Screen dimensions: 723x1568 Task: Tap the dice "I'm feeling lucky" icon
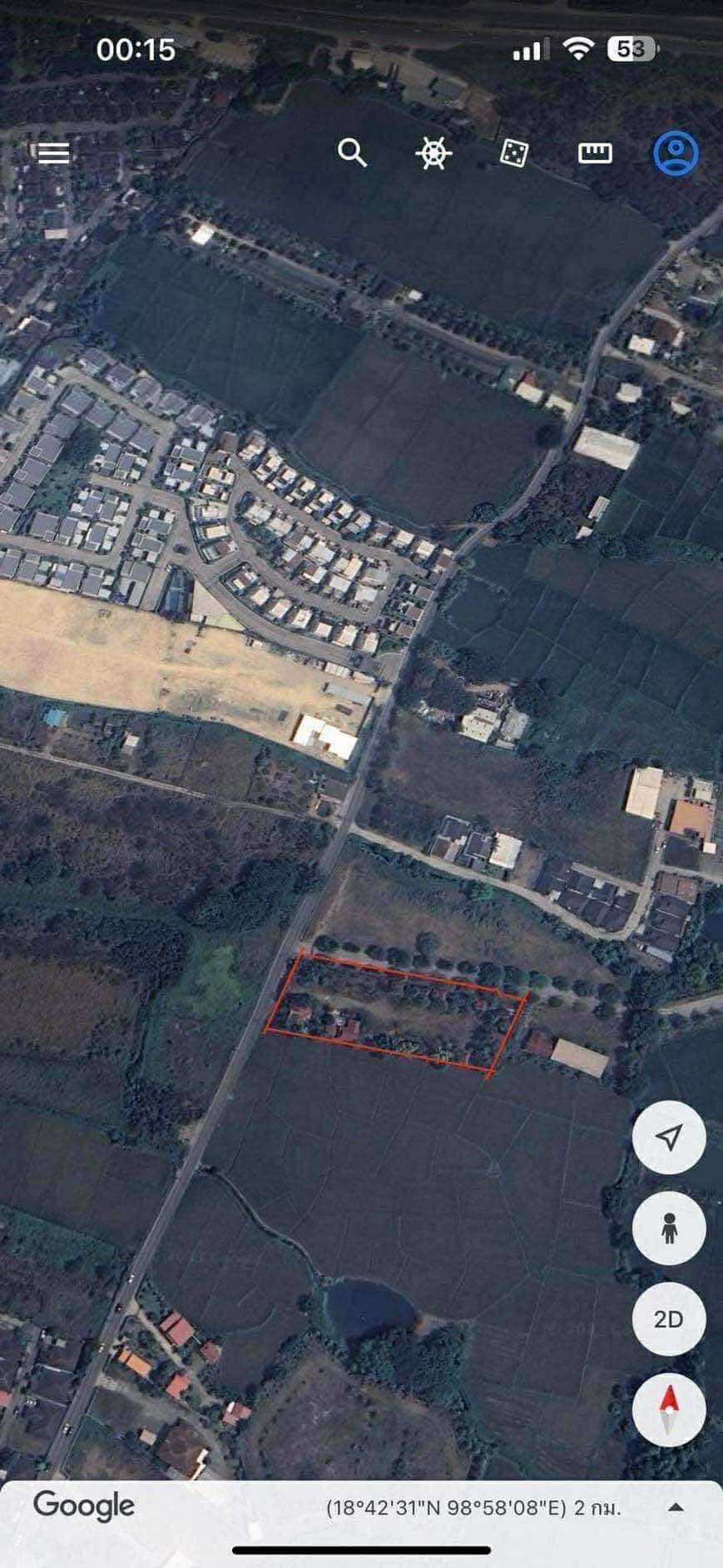click(513, 153)
